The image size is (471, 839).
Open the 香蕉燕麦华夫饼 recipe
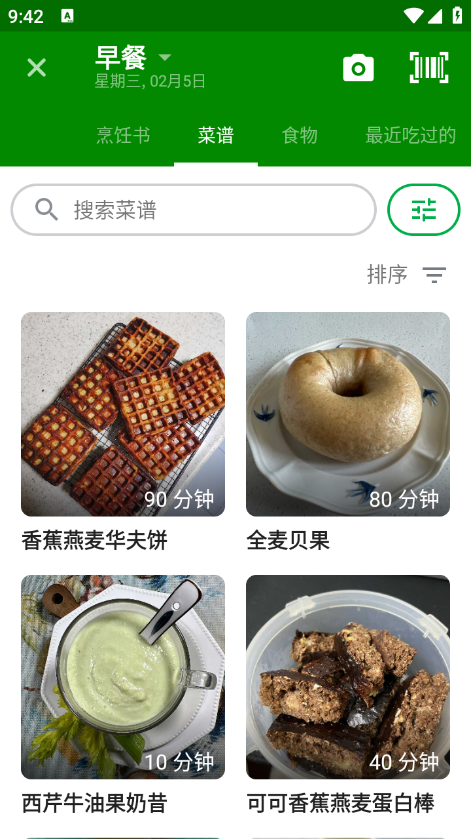coord(123,432)
